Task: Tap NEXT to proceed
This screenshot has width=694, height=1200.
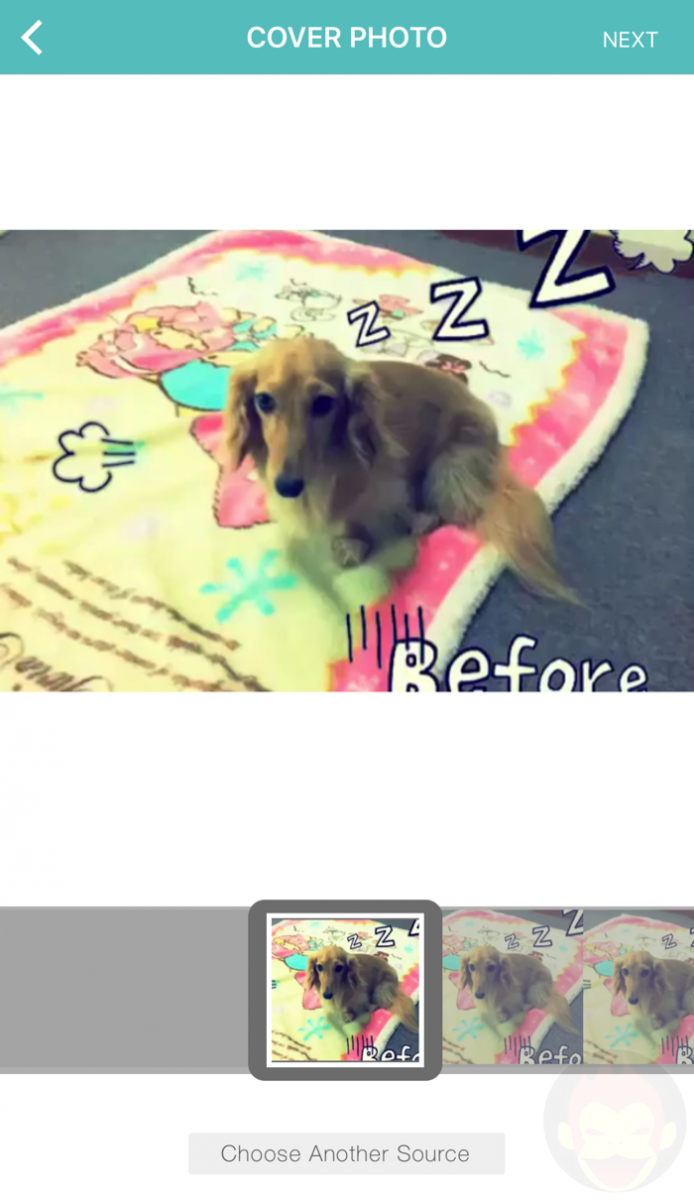Action: pyautogui.click(x=629, y=40)
